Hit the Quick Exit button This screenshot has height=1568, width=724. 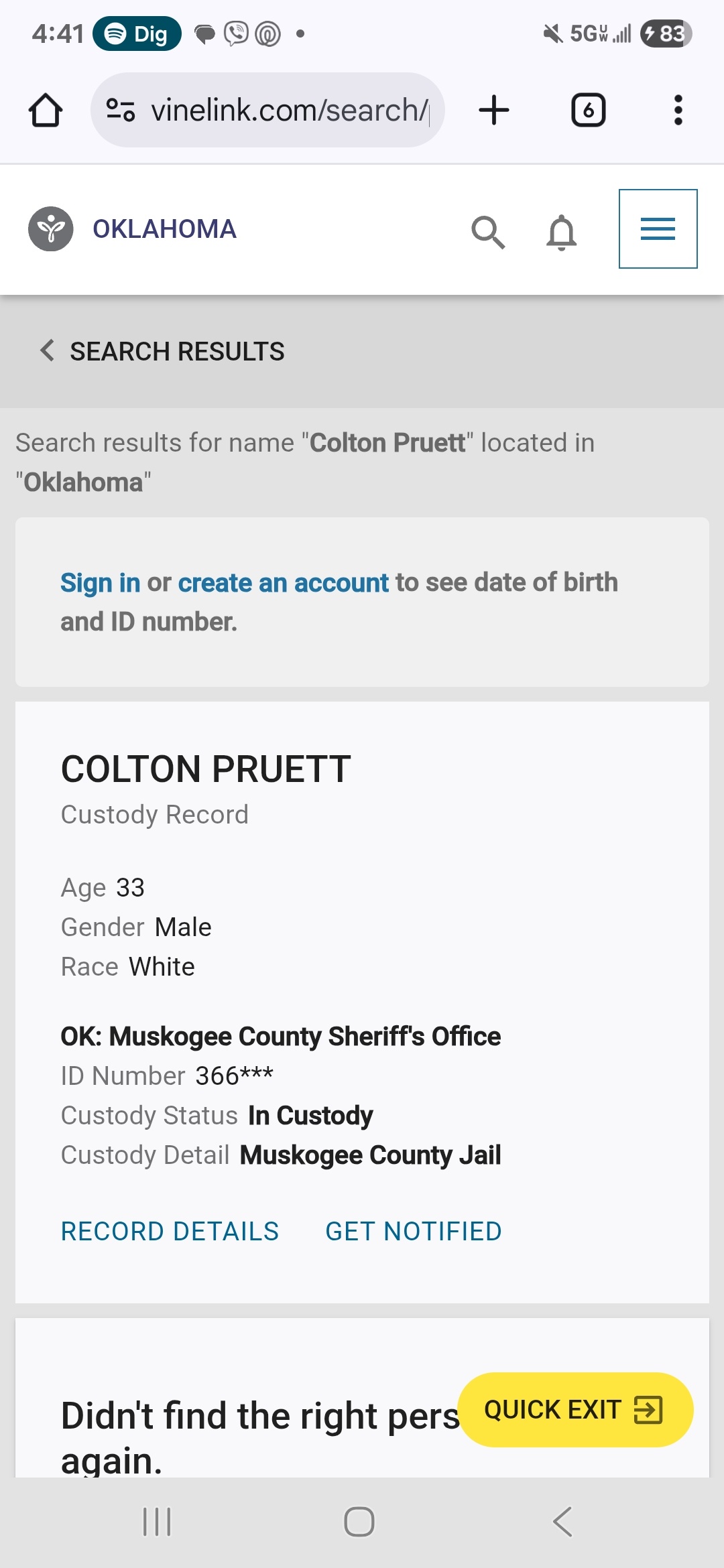point(575,1410)
